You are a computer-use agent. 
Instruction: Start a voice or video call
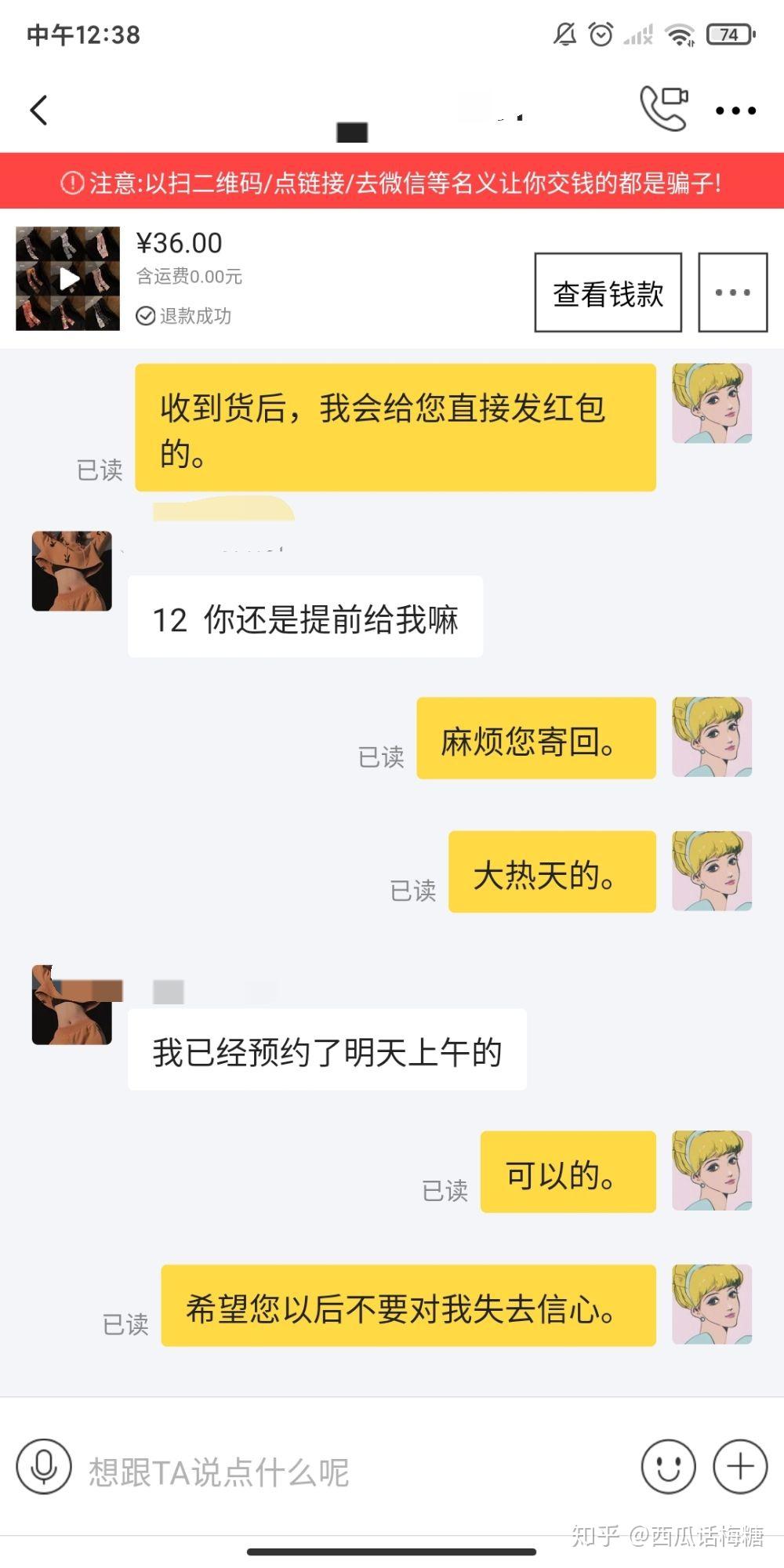click(x=664, y=108)
